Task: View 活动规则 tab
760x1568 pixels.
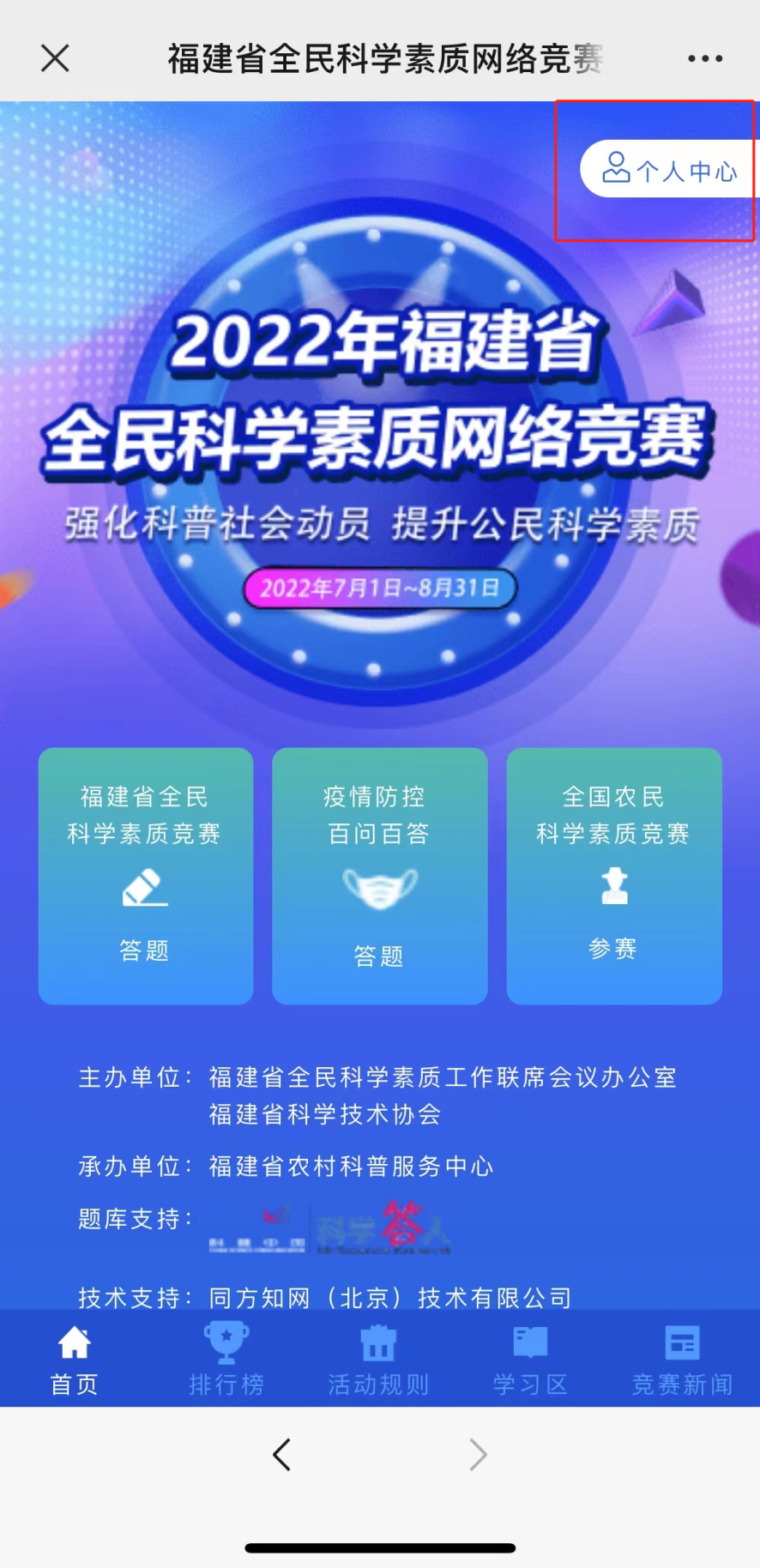Action: [x=378, y=1360]
